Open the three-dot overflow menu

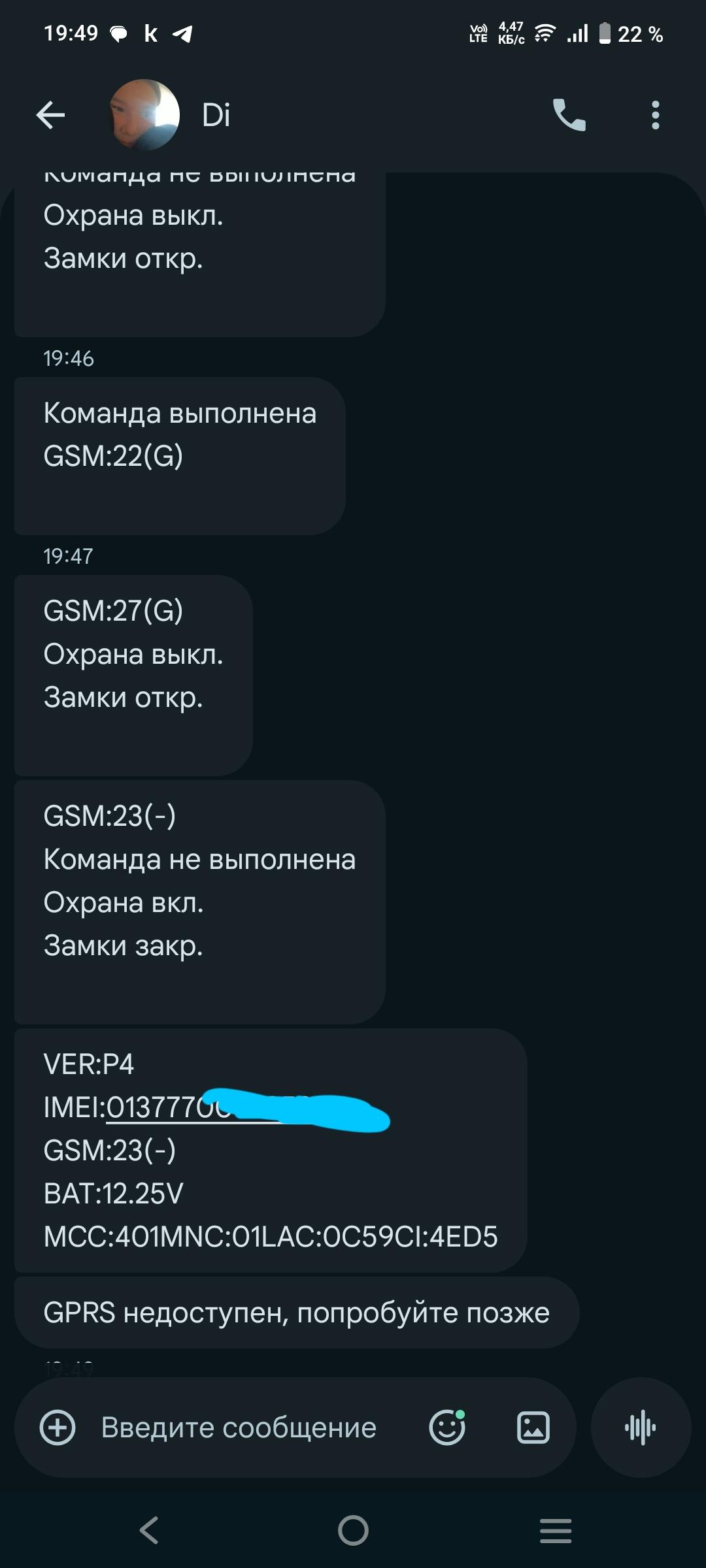[655, 116]
